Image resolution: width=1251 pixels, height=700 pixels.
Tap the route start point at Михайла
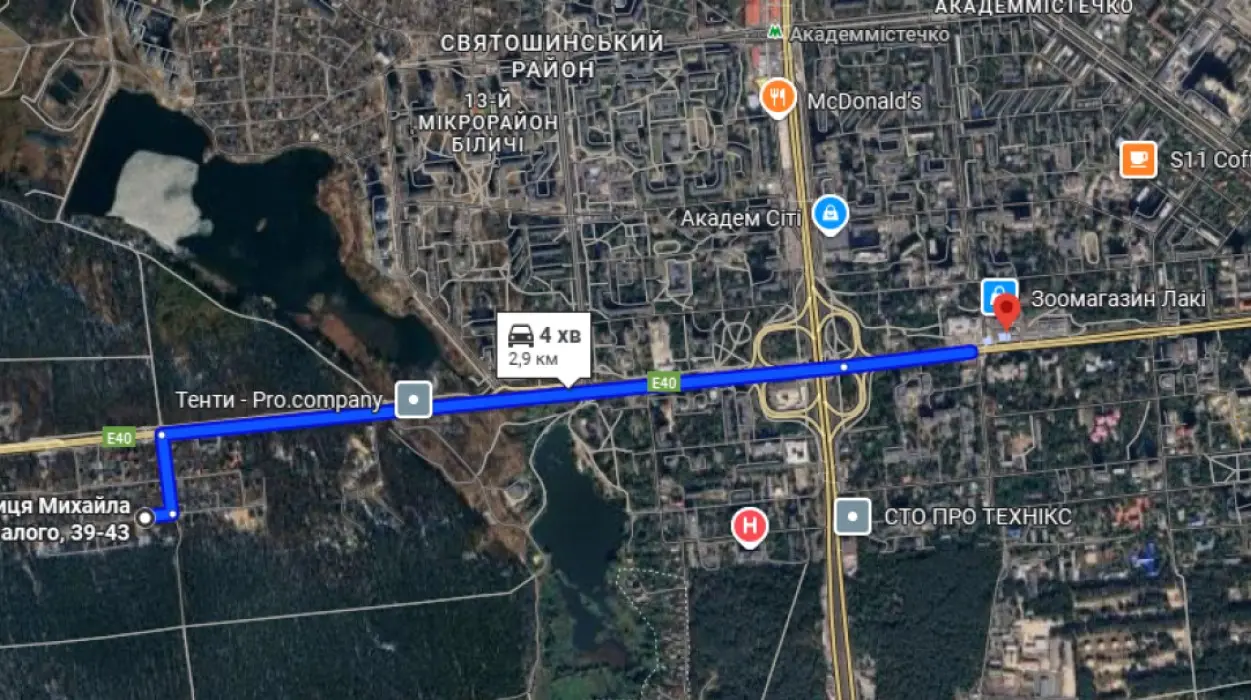tap(146, 517)
